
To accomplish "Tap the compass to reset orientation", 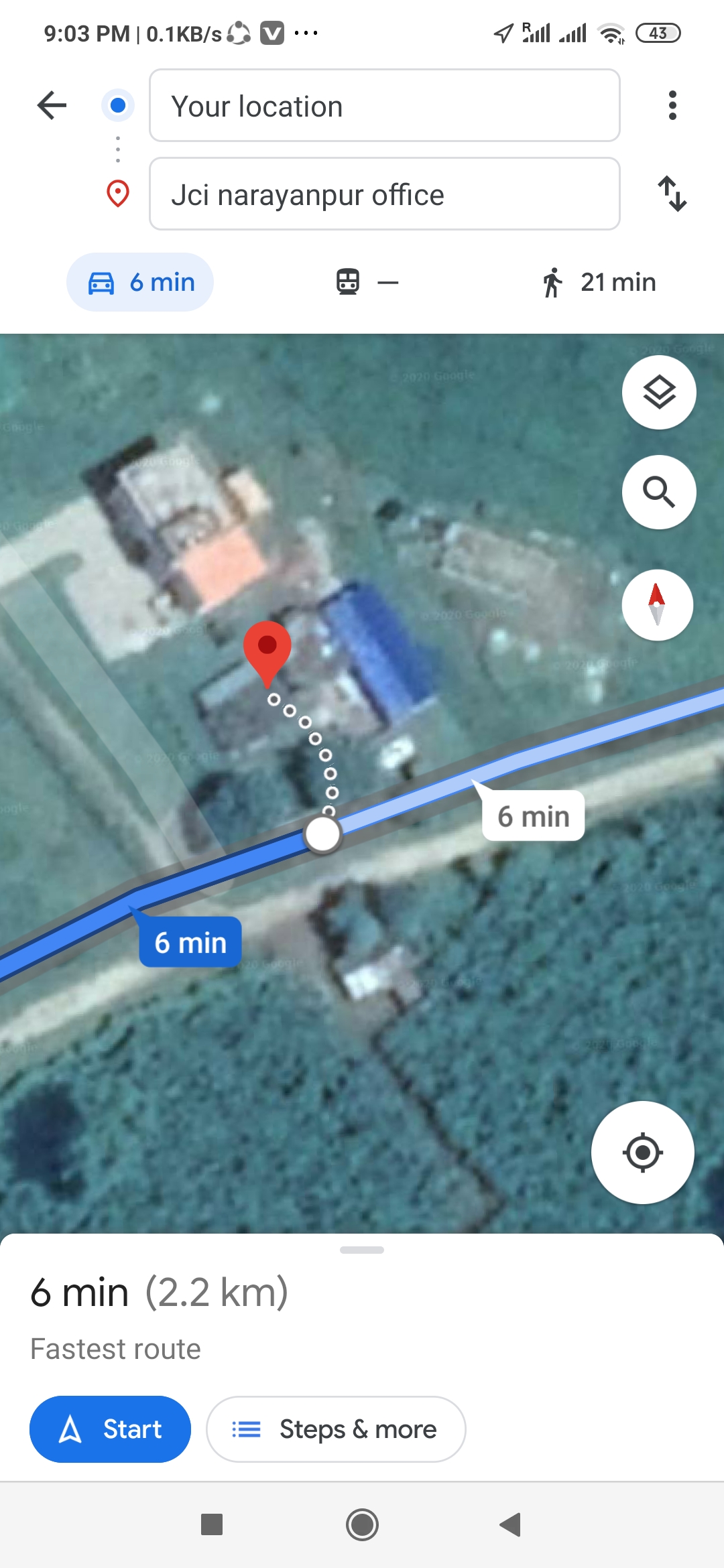I will 657,604.
